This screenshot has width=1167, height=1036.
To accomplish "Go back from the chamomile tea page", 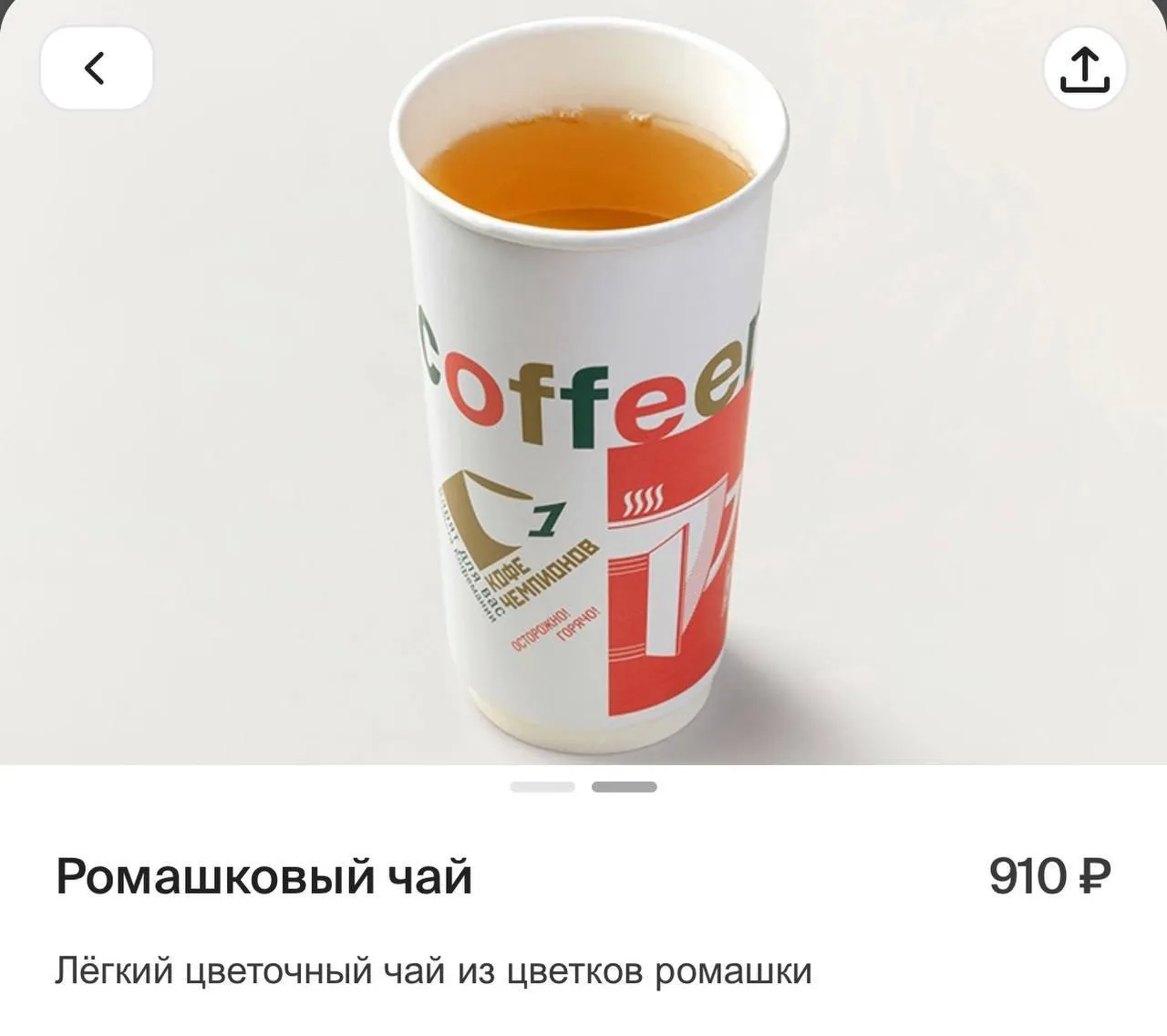I will pos(96,68).
